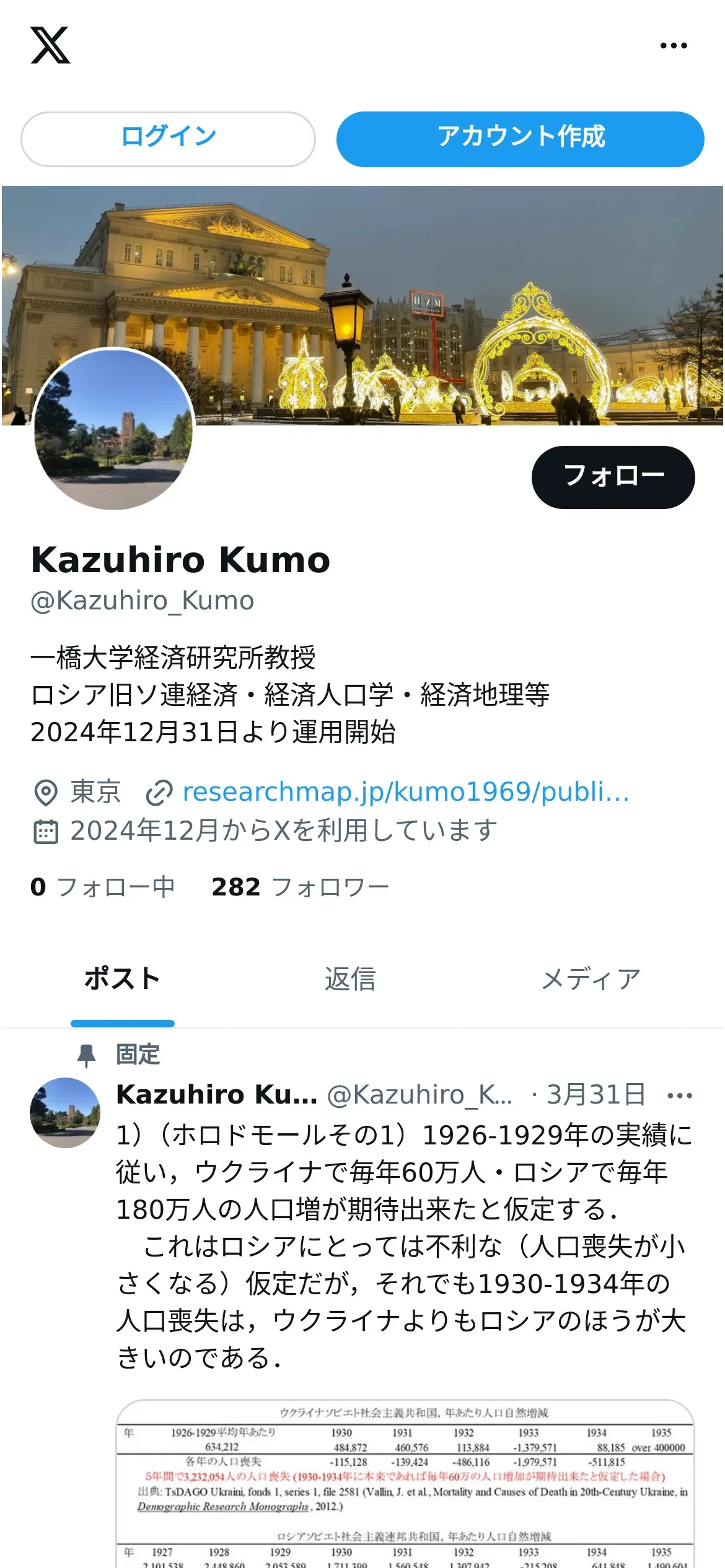
Task: Open the researchmap.jp profile link
Action: (x=406, y=792)
